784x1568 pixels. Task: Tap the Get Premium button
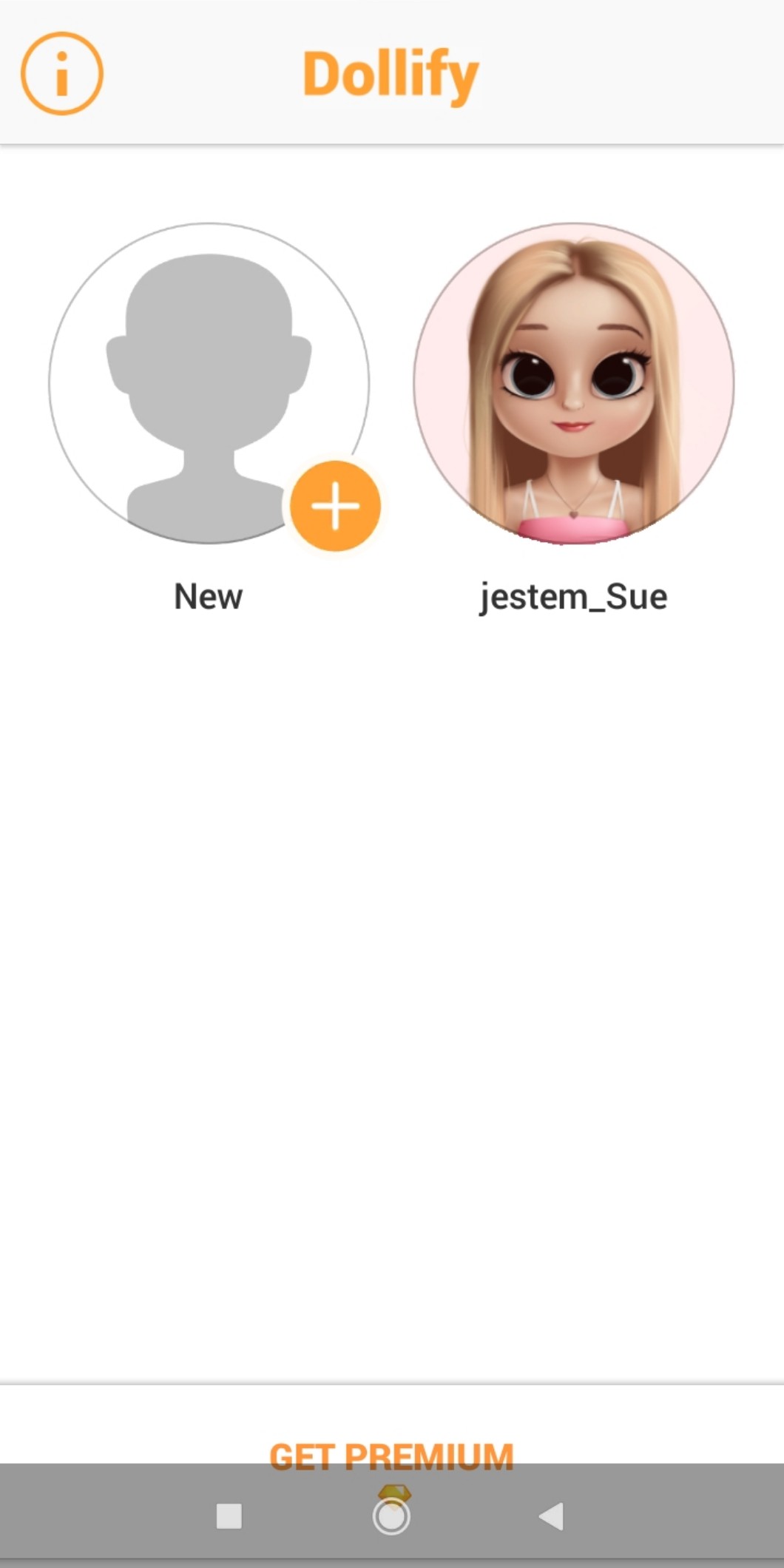click(391, 1455)
